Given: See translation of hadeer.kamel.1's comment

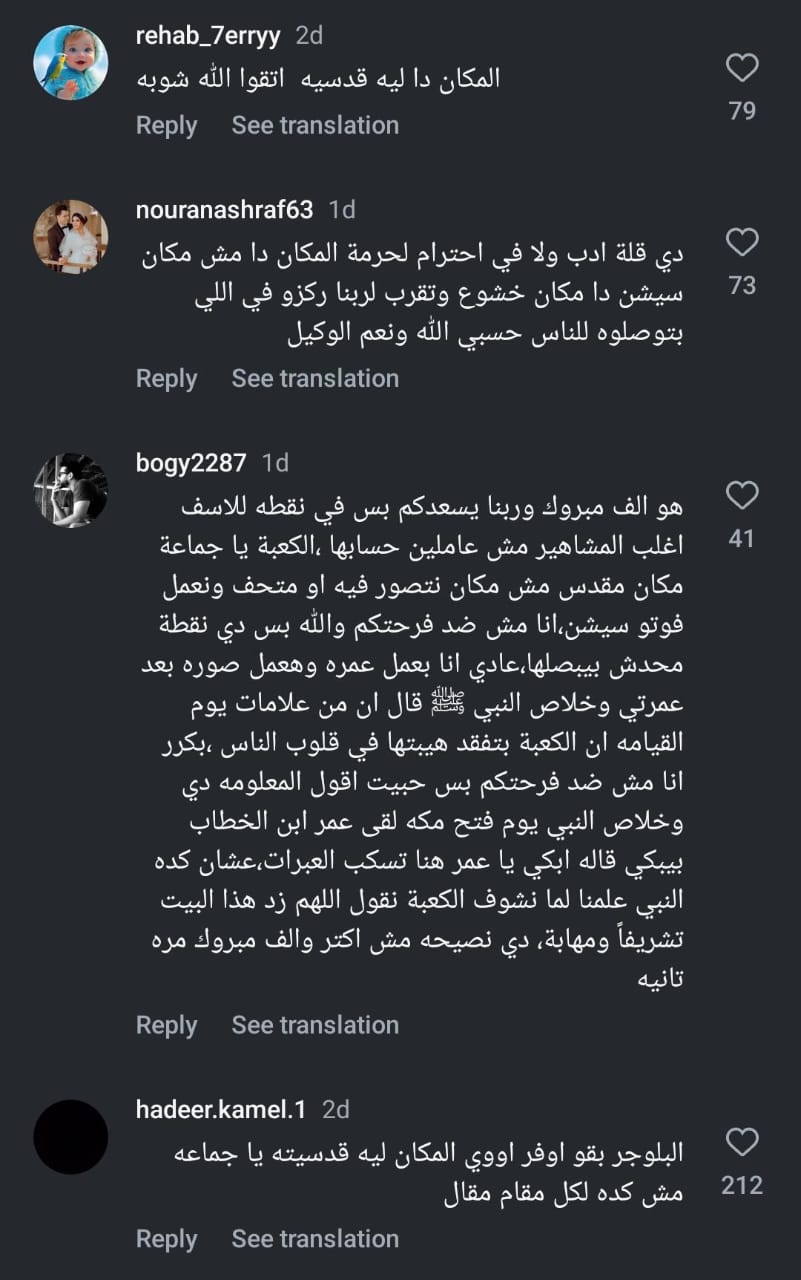Looking at the screenshot, I should point(315,1238).
